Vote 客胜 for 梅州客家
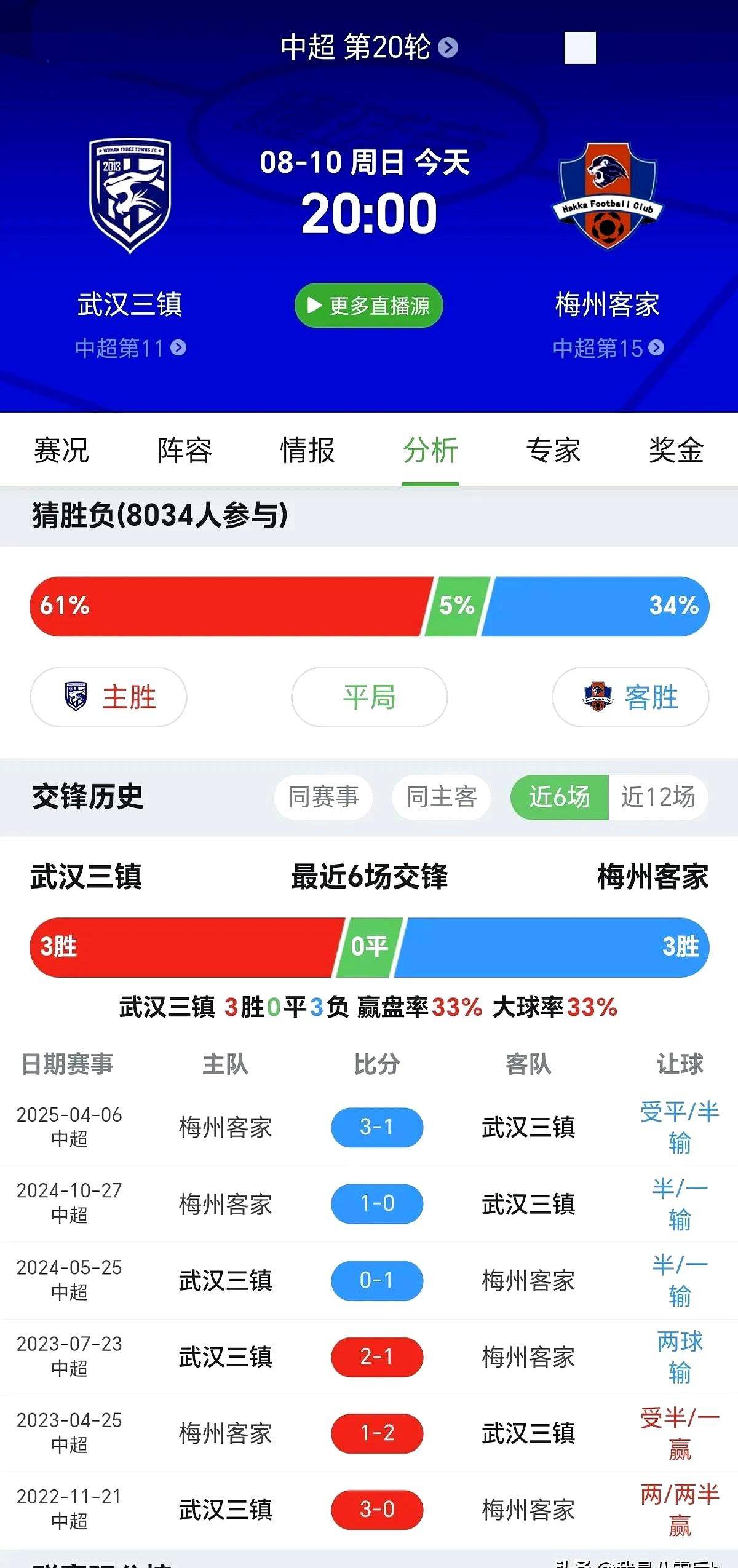The image size is (738, 1568). [630, 697]
